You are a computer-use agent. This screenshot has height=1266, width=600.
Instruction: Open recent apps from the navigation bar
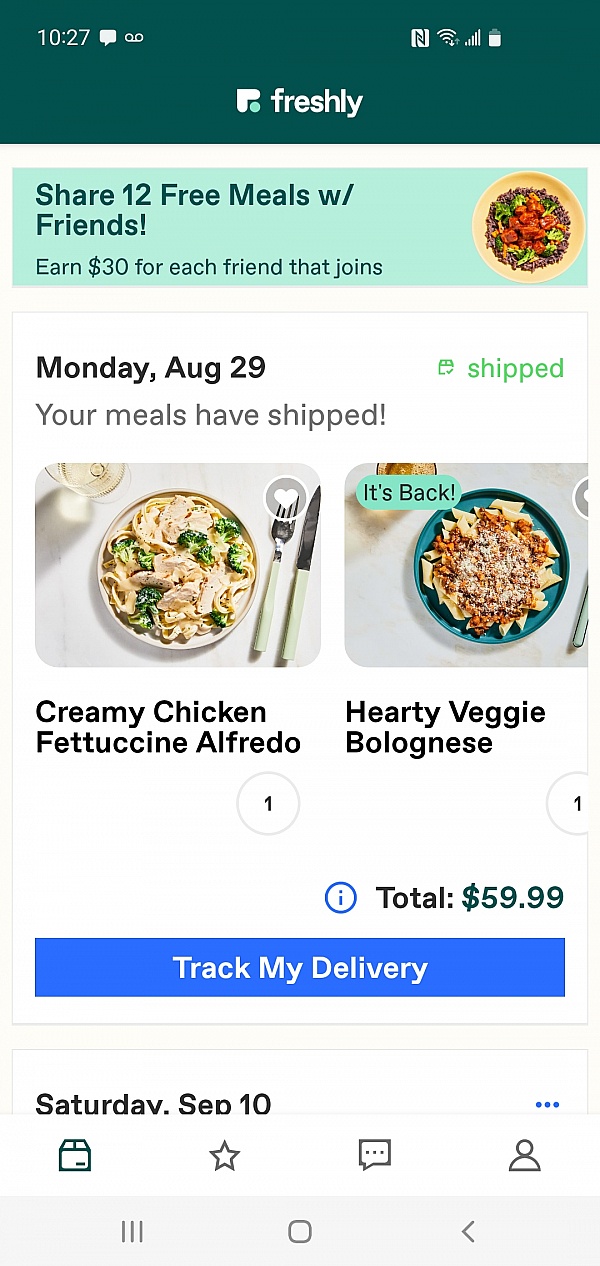[x=132, y=1231]
